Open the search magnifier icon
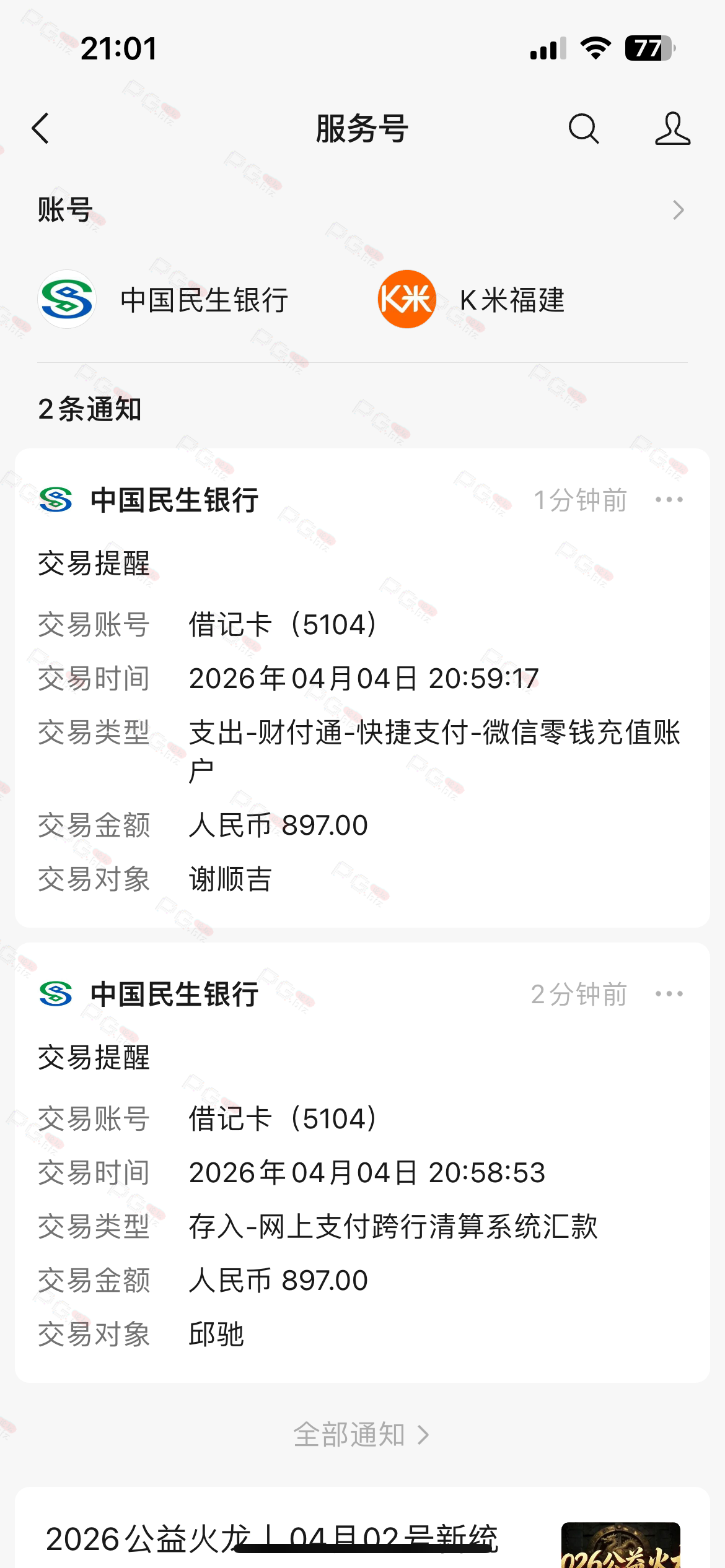This screenshot has height=1568, width=725. 583,129
